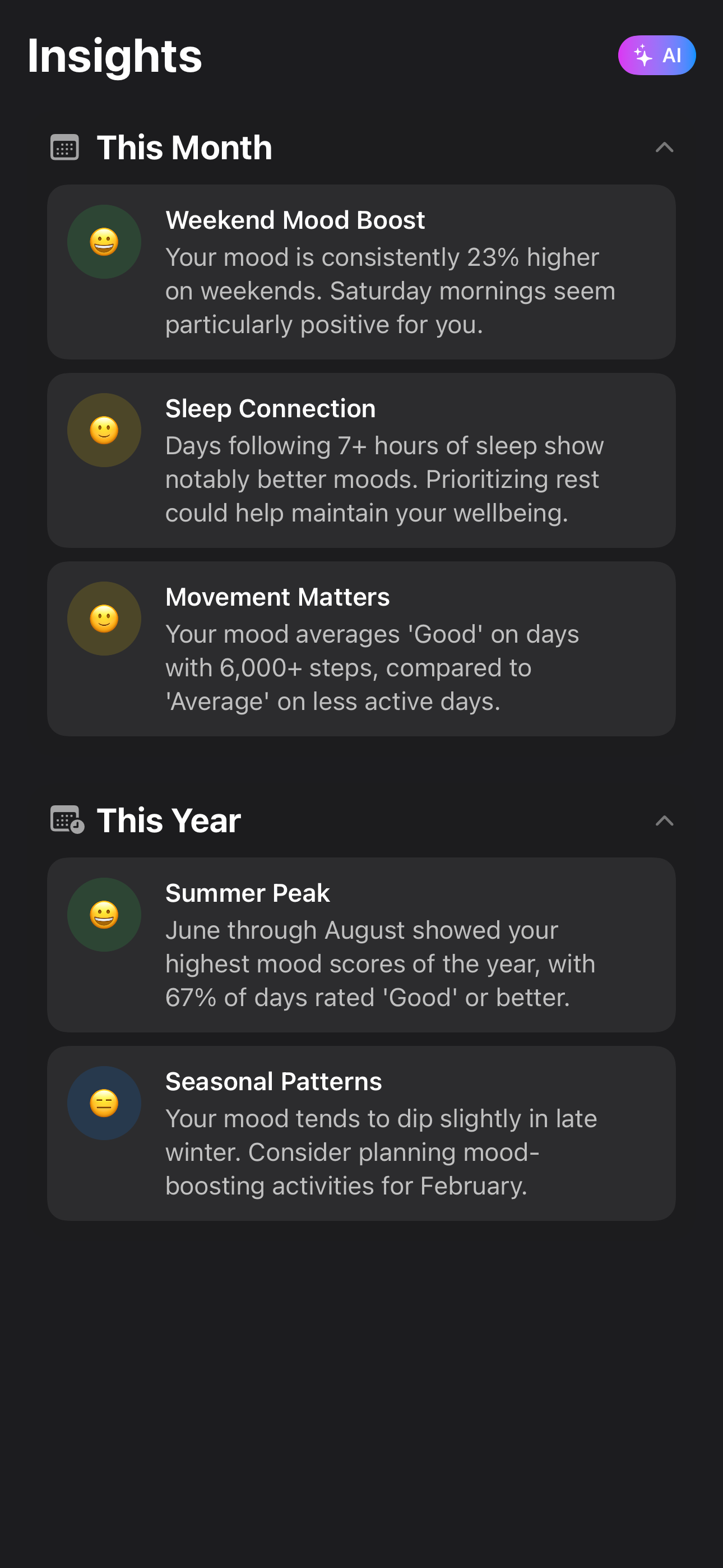This screenshot has height=1568, width=723.
Task: Open the Weekend Mood Boost insight
Action: coord(361,271)
